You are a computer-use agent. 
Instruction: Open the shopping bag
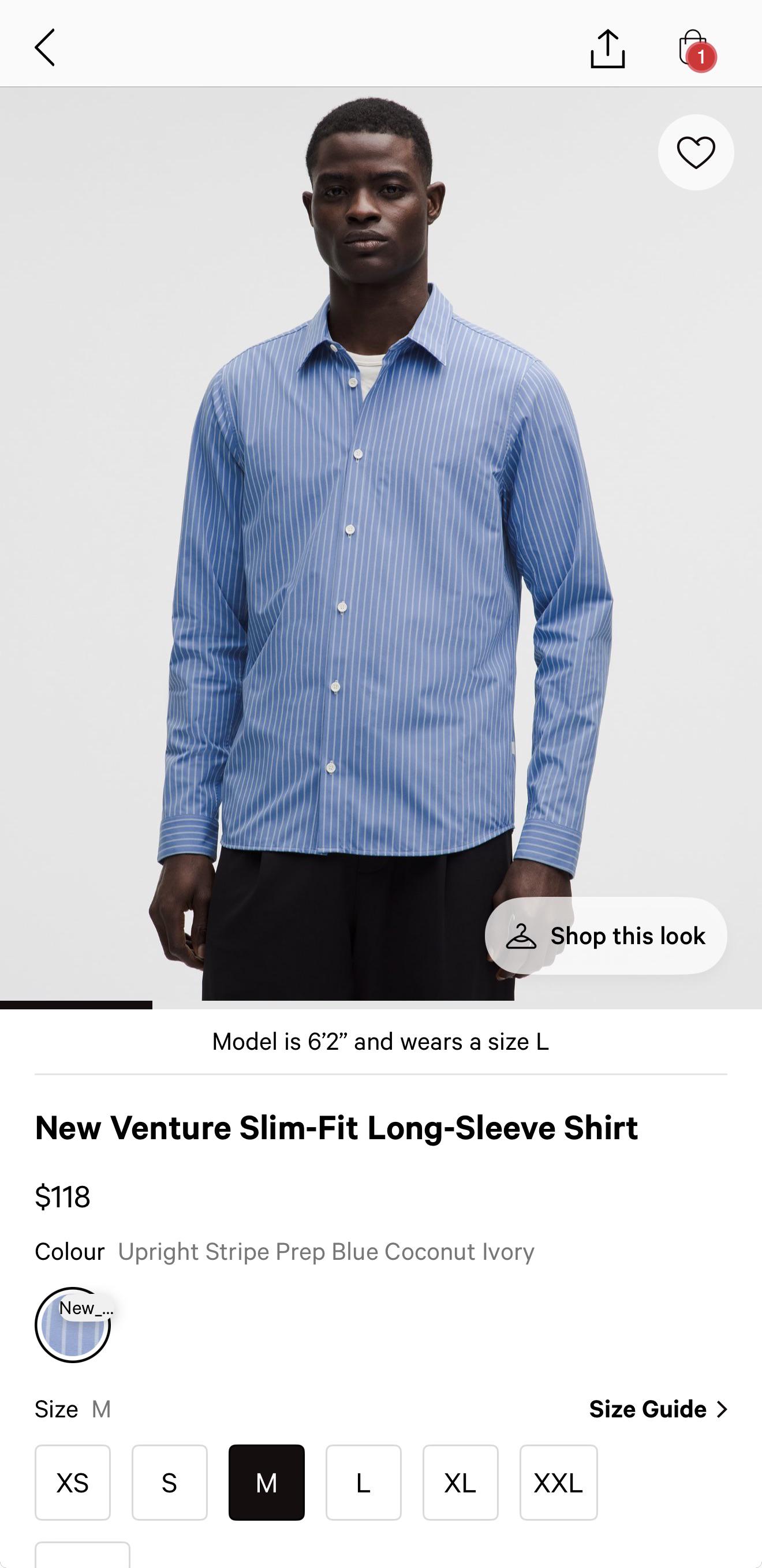tap(693, 48)
